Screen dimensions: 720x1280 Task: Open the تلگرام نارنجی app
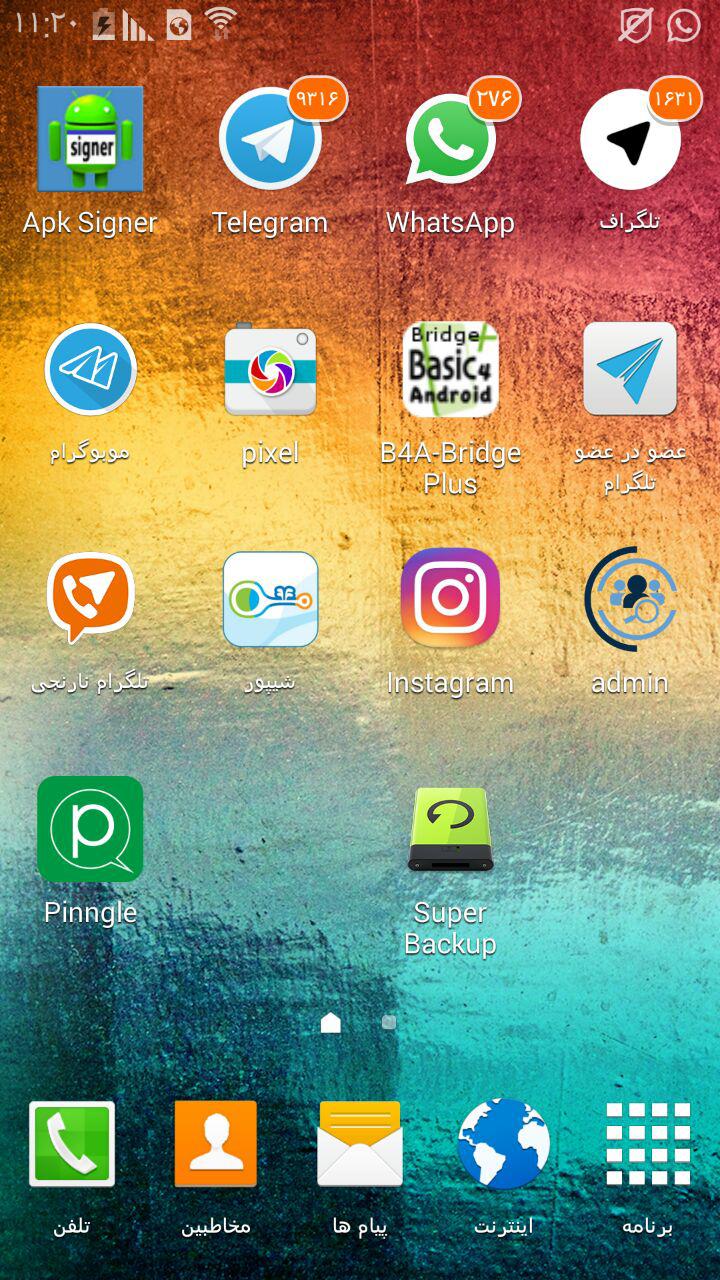90,598
